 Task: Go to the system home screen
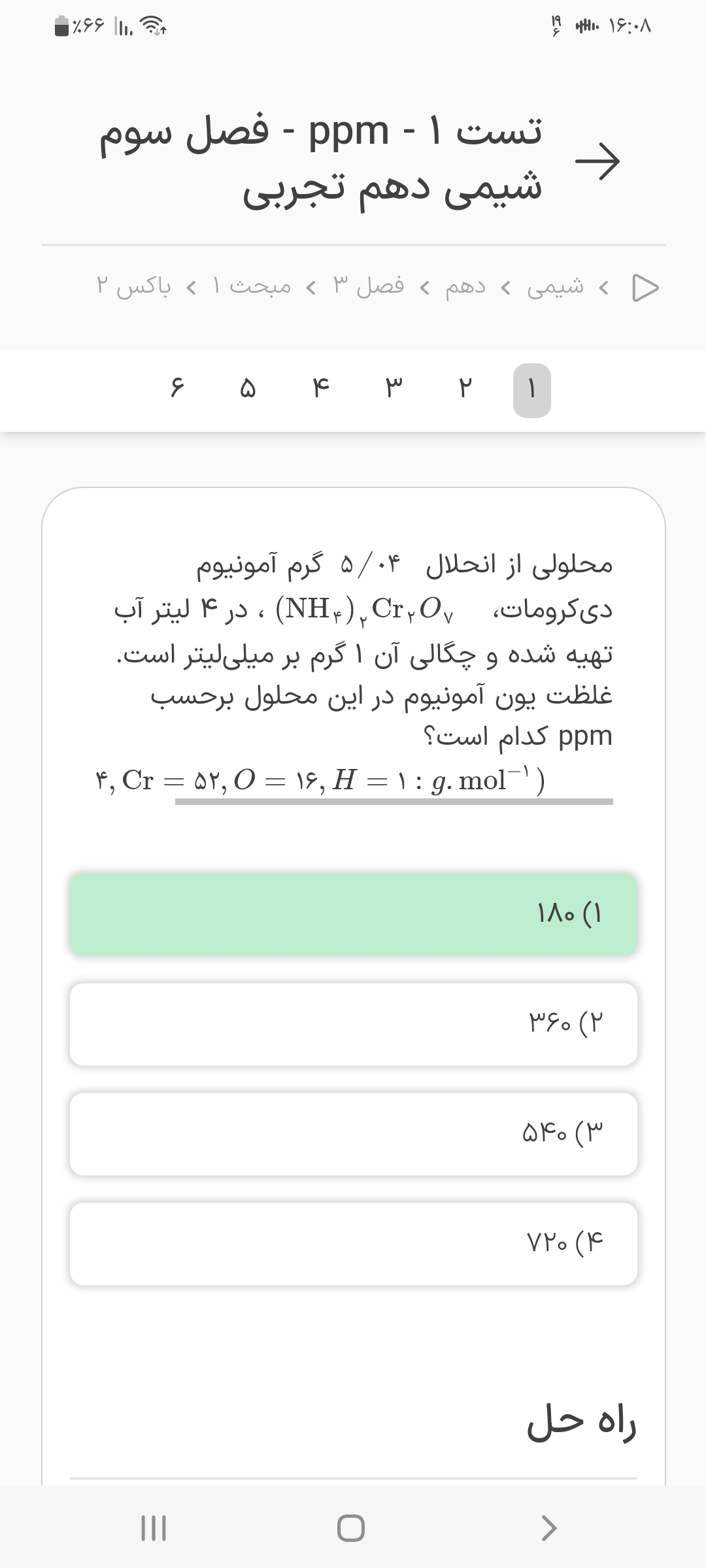click(x=351, y=1528)
